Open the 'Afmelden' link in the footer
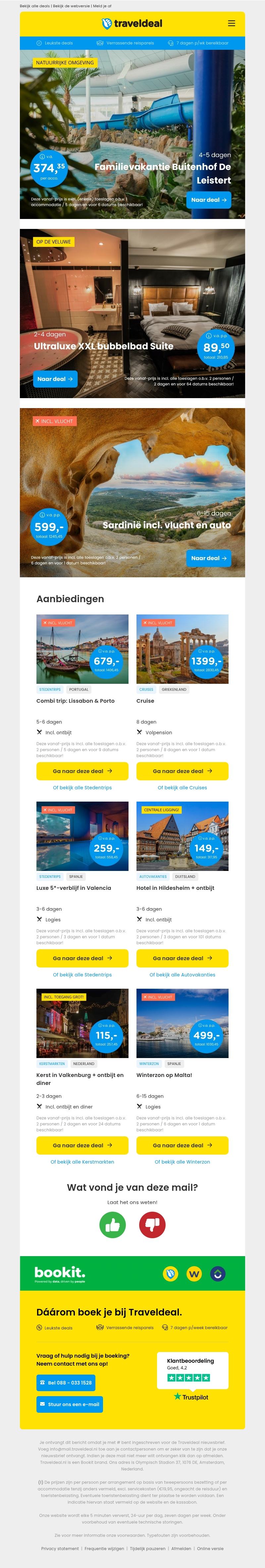The image size is (265, 1568). (x=181, y=1548)
